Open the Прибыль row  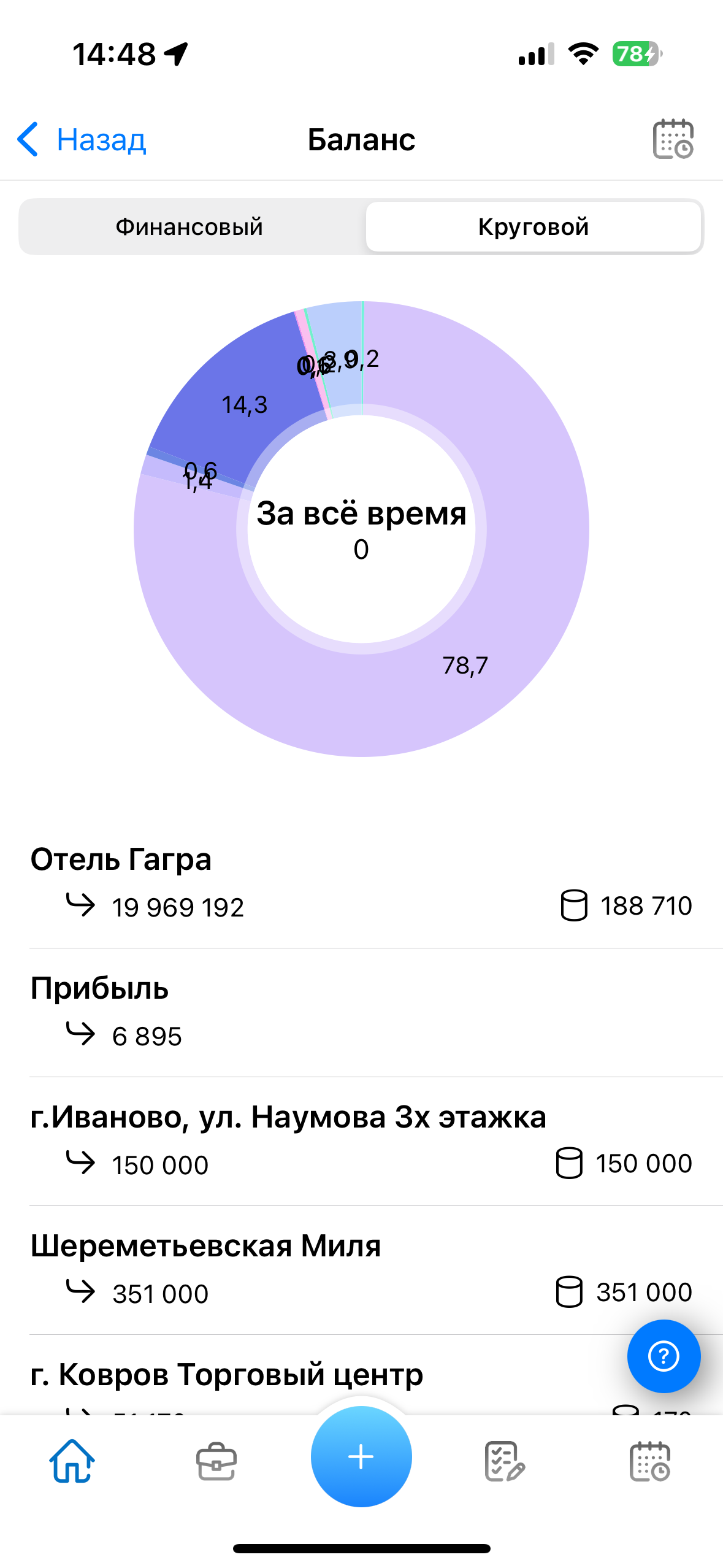pyautogui.click(x=361, y=1011)
